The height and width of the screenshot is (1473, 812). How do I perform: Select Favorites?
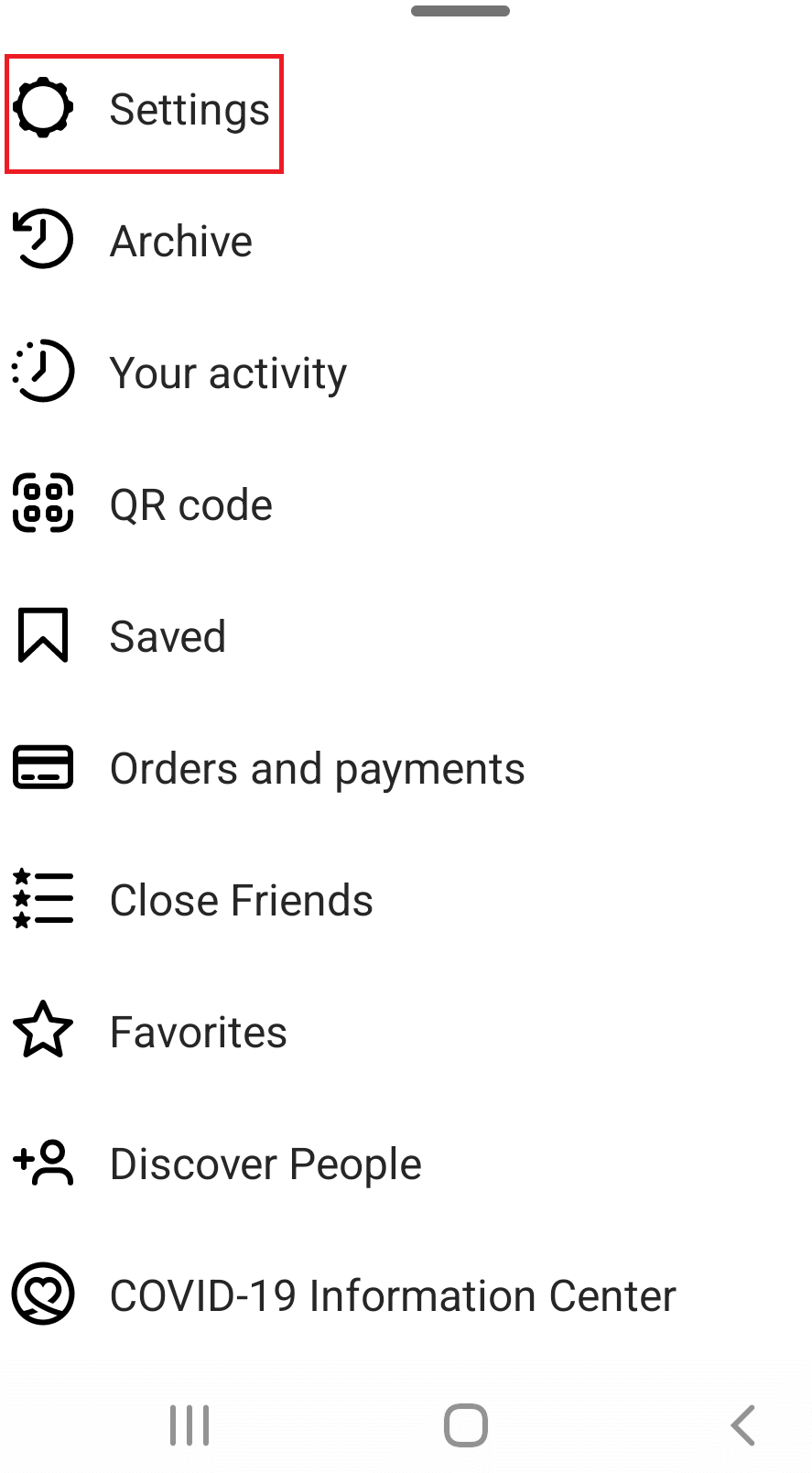point(198,1033)
